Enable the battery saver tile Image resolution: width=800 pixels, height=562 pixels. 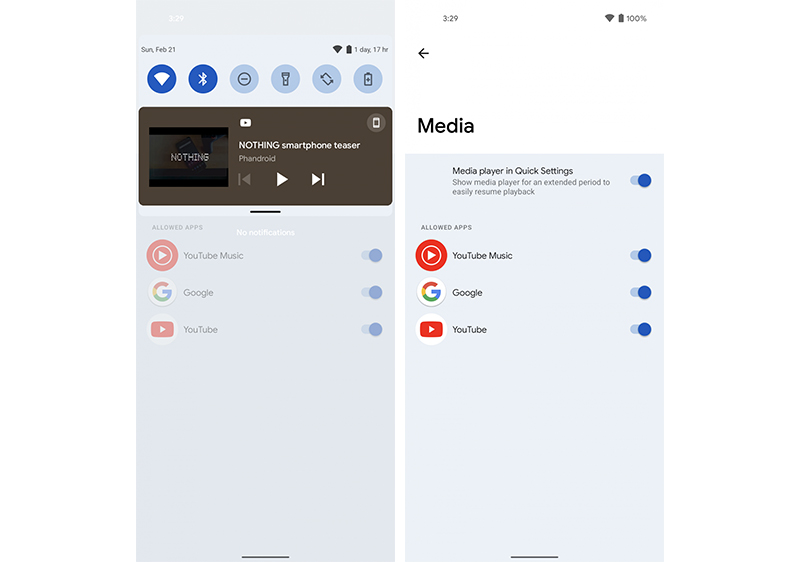tap(368, 79)
